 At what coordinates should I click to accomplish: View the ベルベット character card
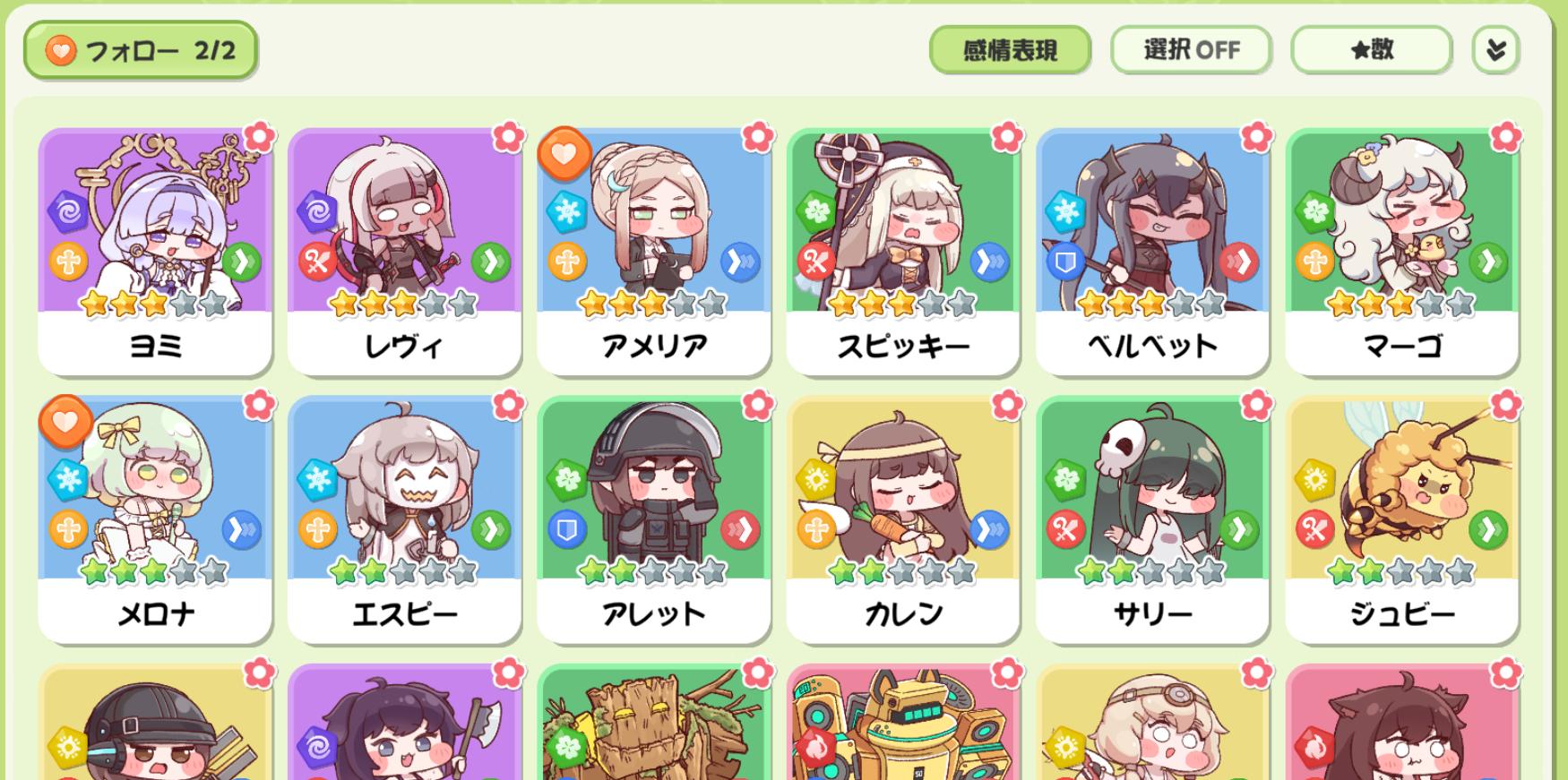coord(1152,251)
